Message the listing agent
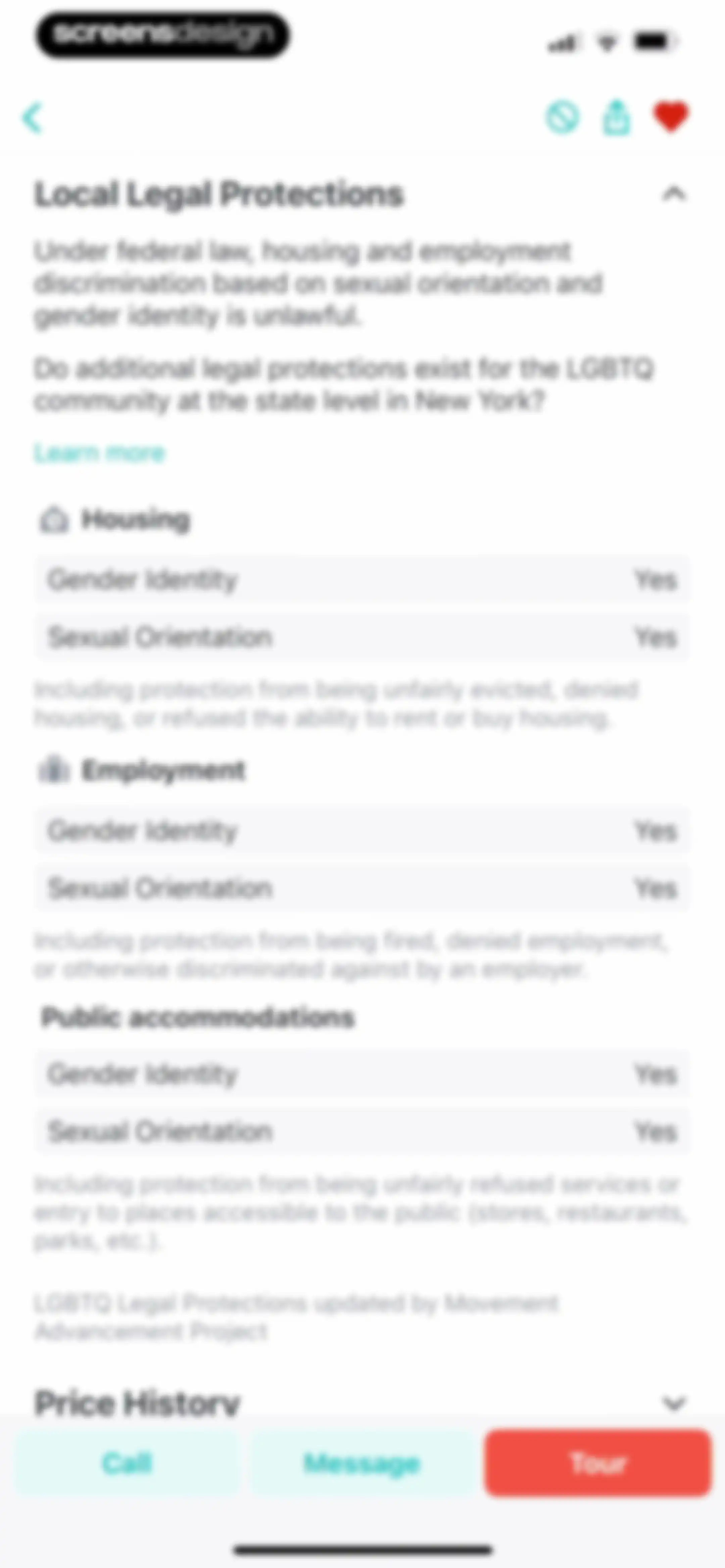 click(361, 1463)
